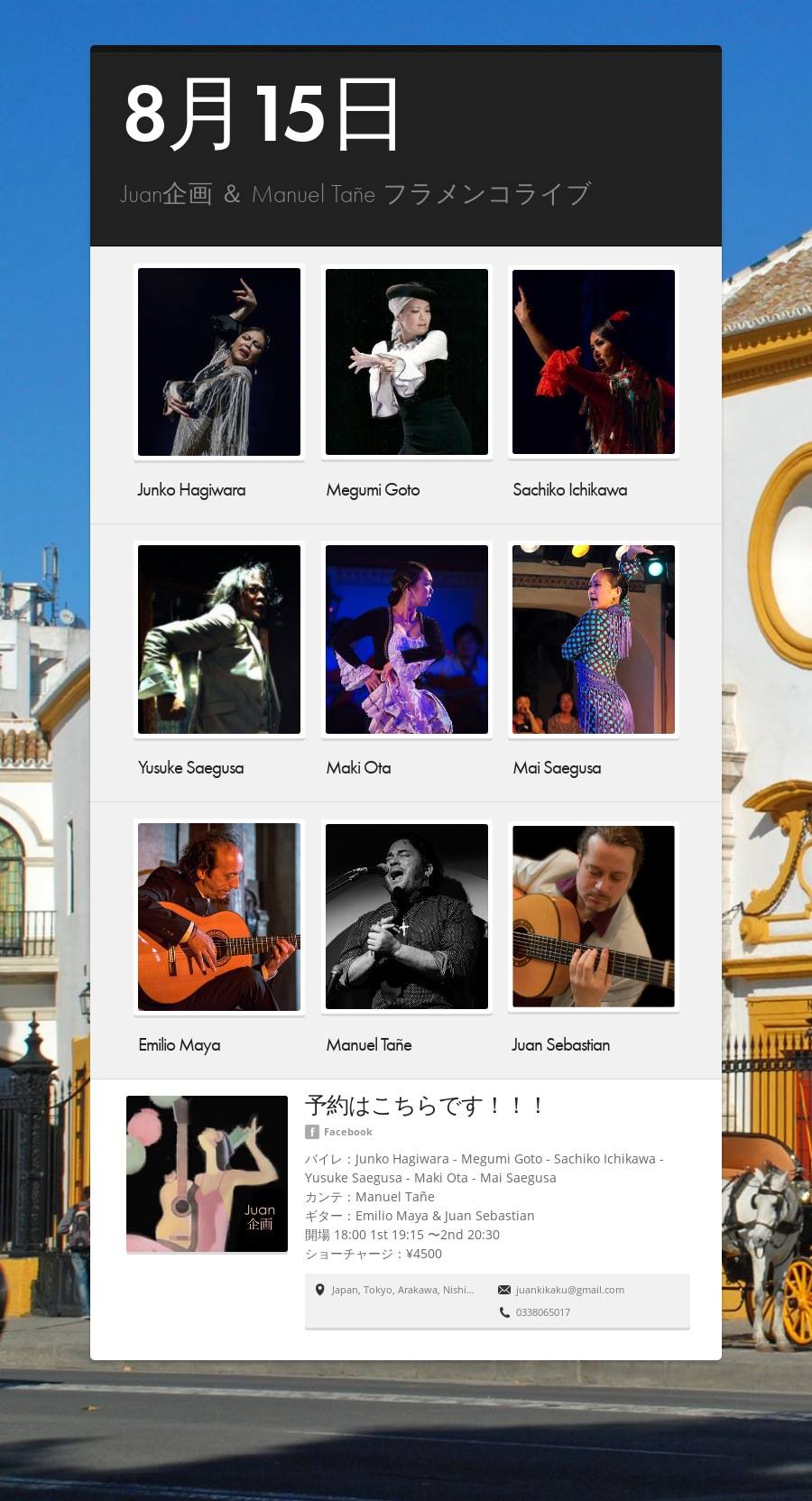Open the photo of Yusuke Saegusa
The image size is (812, 1501).
click(219, 639)
